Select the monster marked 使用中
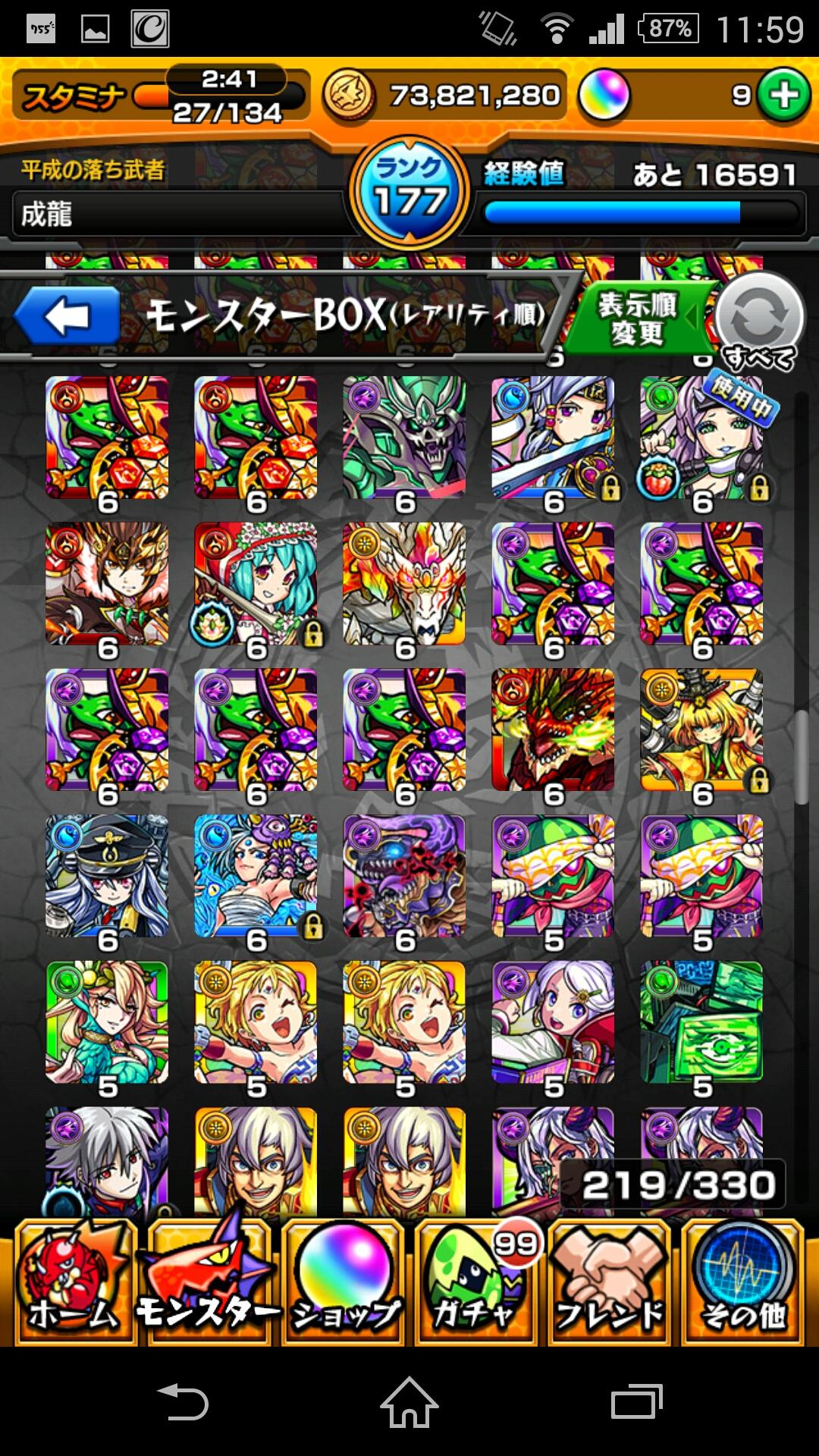 coord(702,438)
